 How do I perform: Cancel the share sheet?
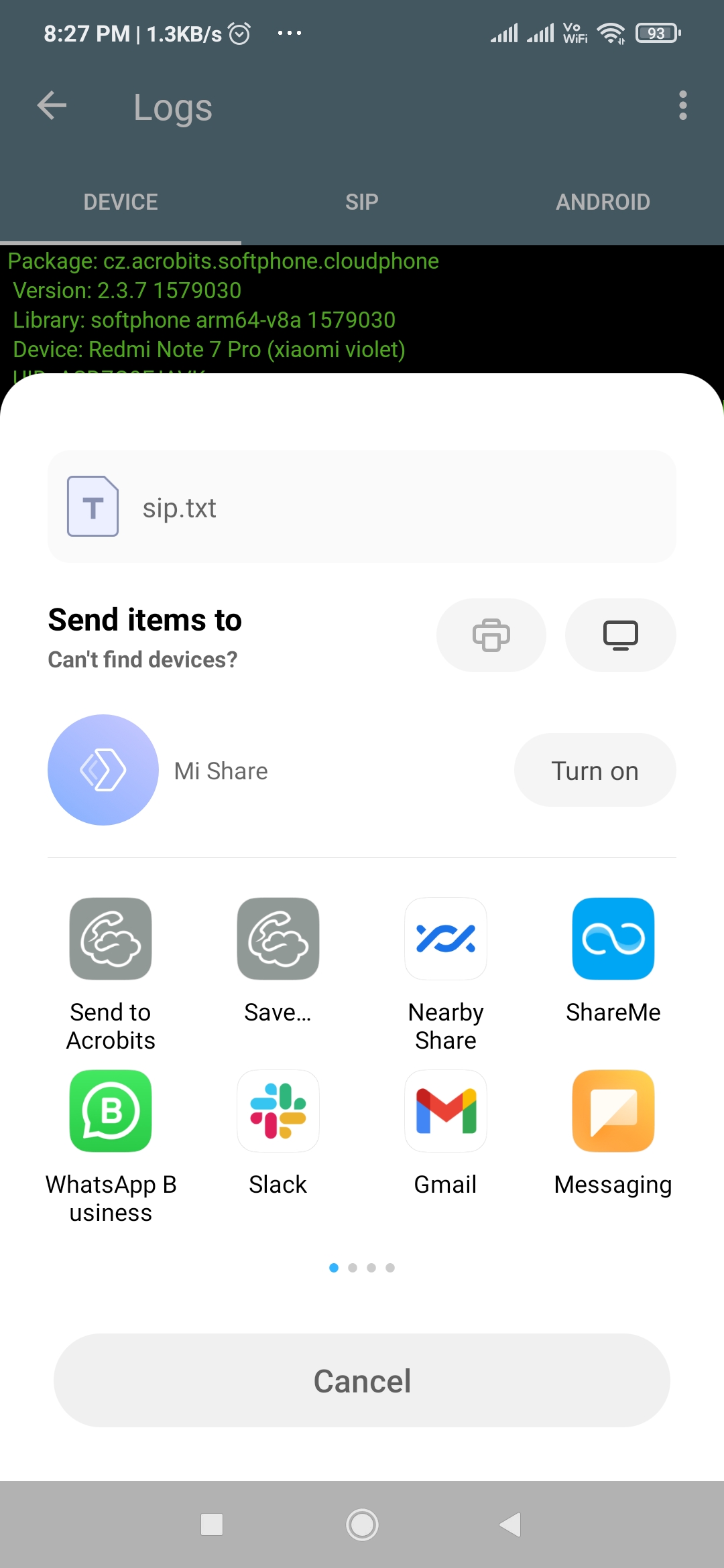click(362, 1380)
